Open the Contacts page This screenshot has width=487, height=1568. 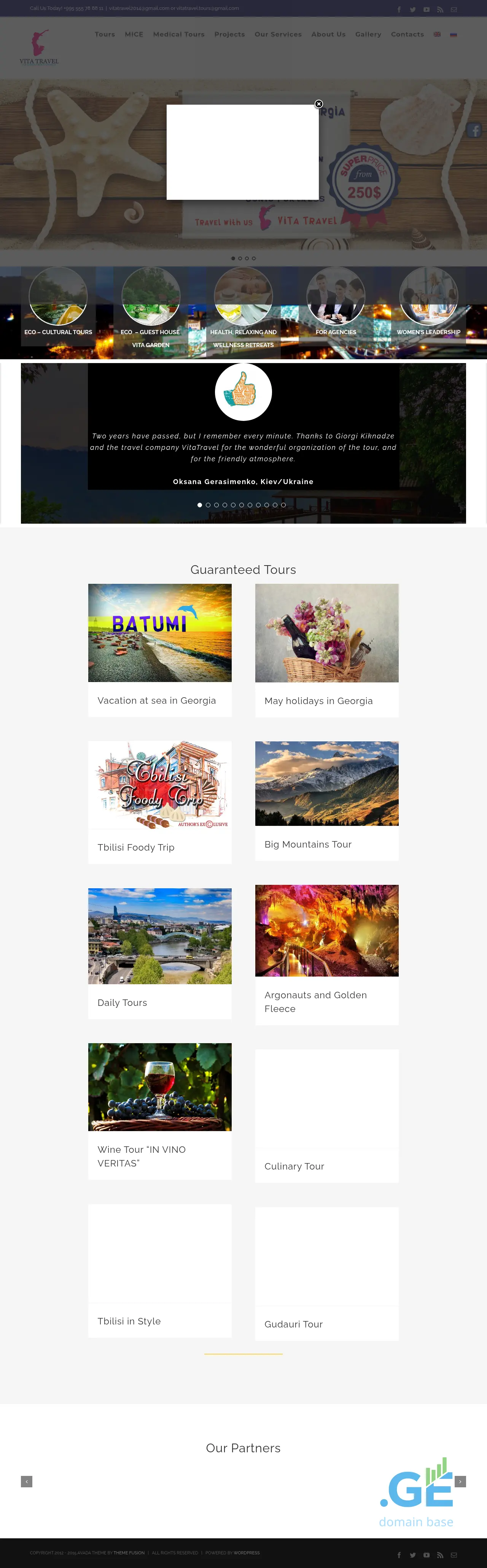point(407,35)
